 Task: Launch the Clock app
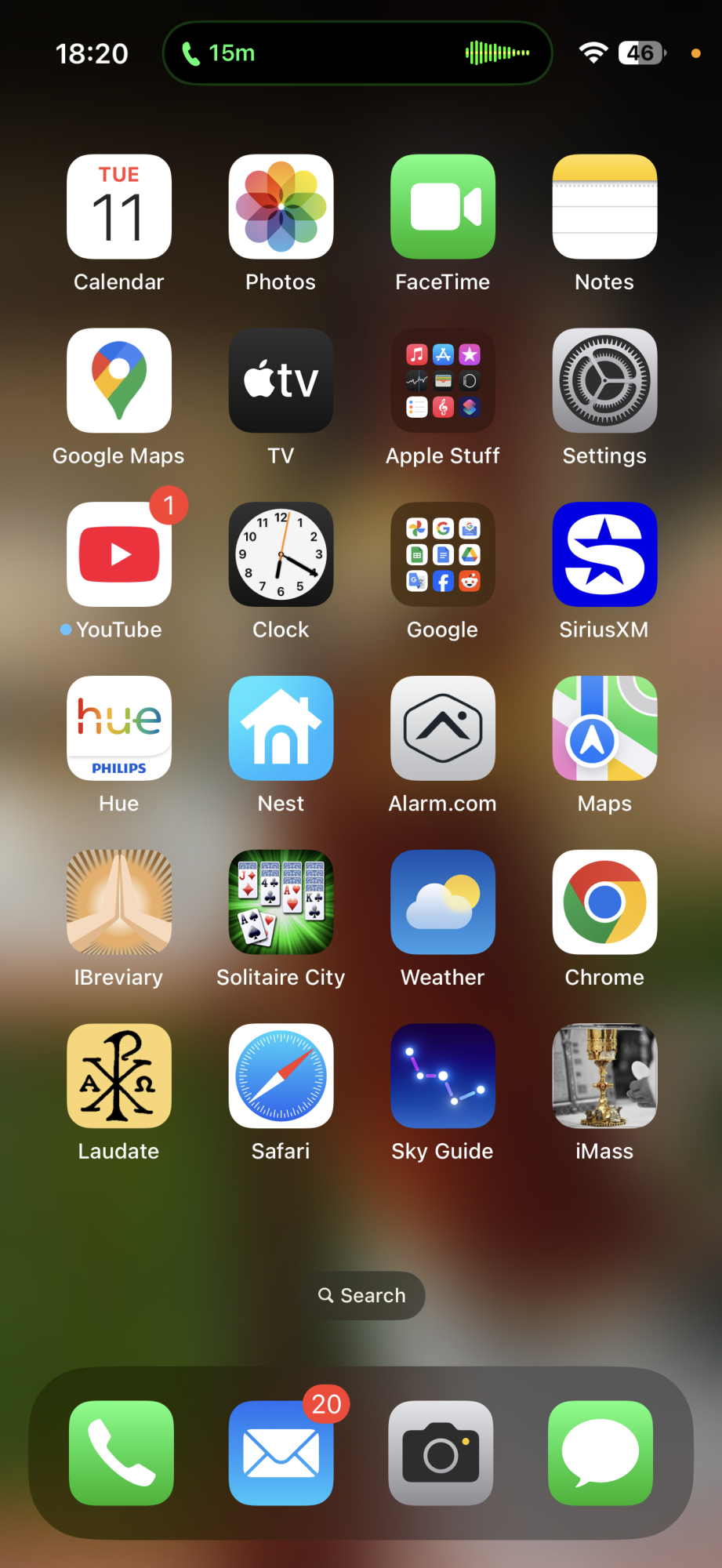281,555
